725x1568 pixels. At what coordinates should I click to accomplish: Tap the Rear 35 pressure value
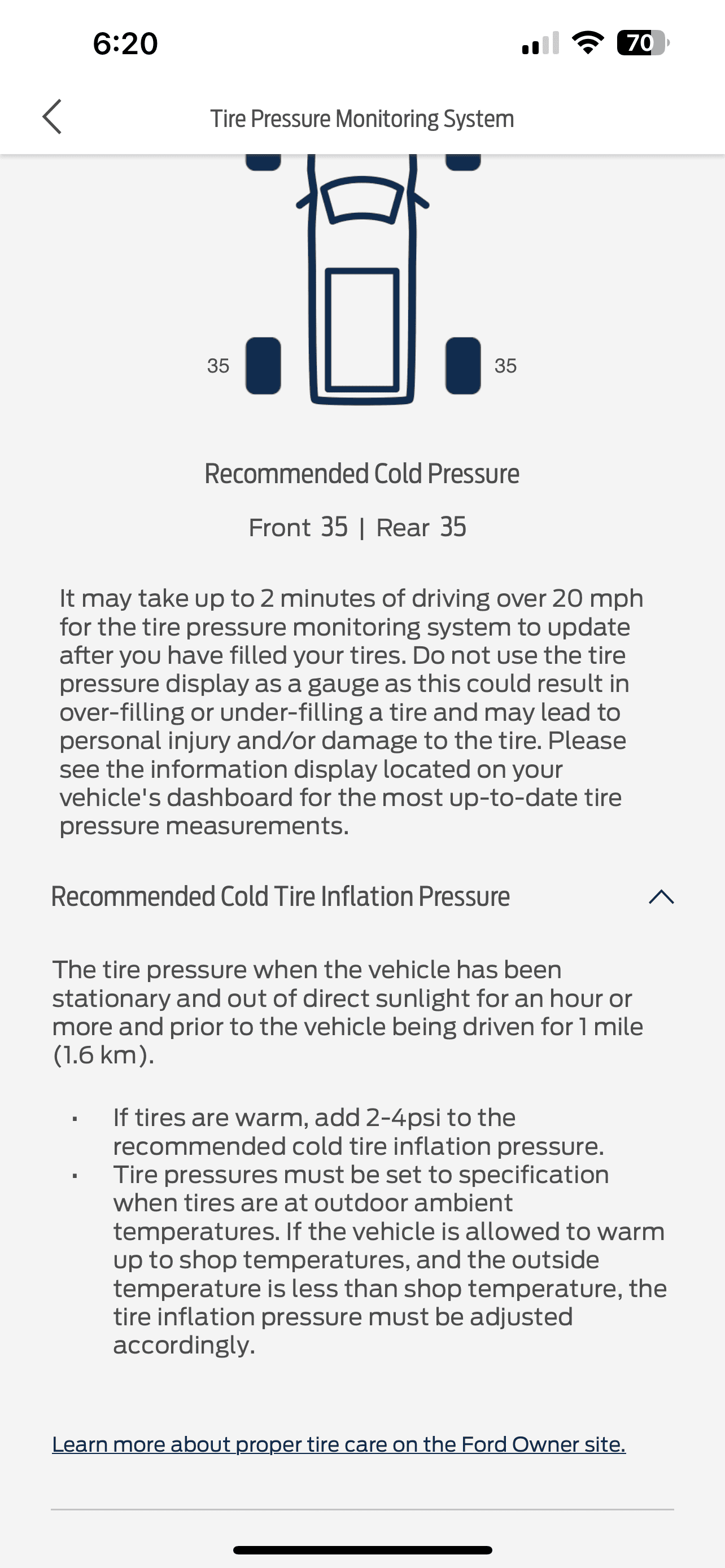[x=421, y=526]
